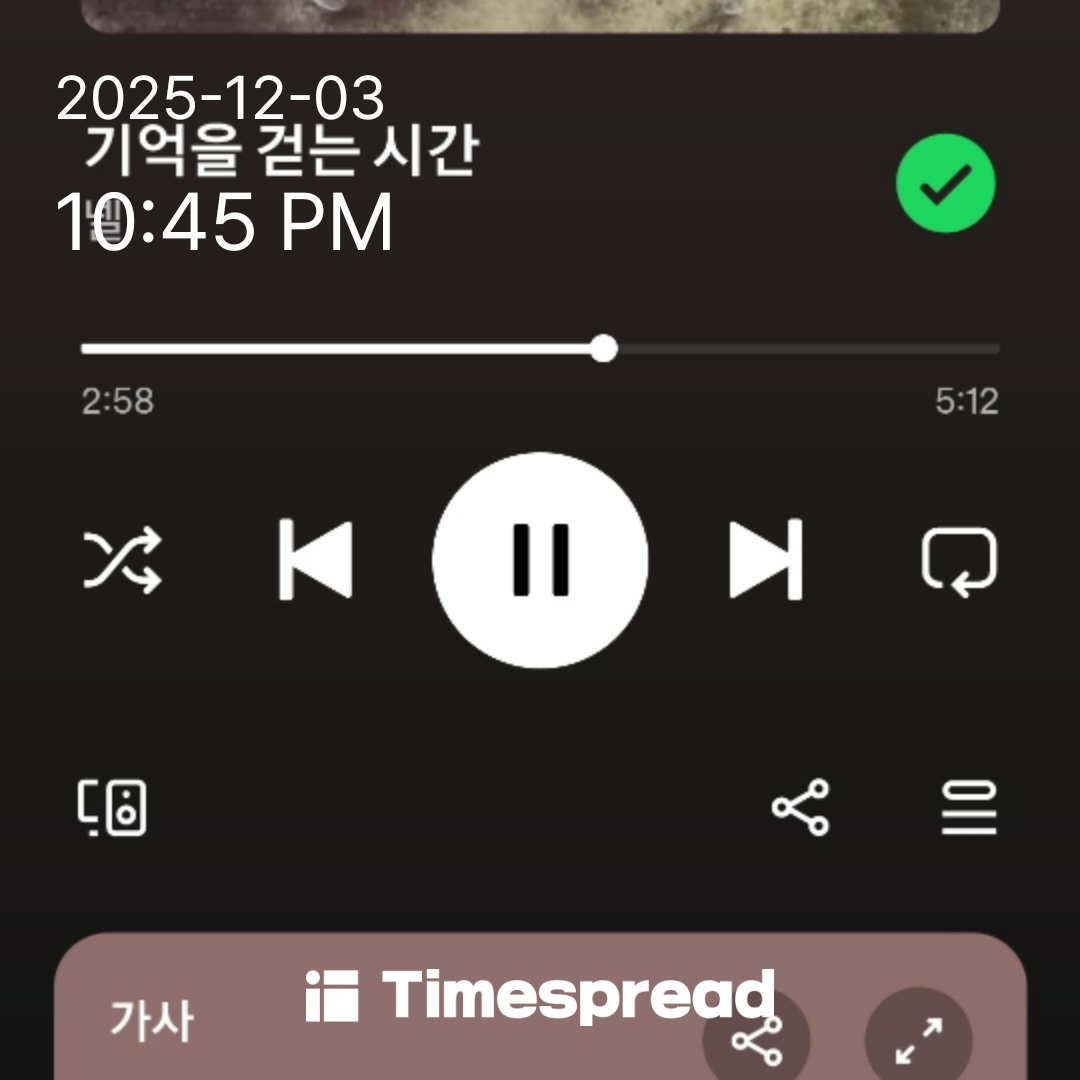
Task: Share the lyrics from the 가사 card
Action: point(755,1040)
